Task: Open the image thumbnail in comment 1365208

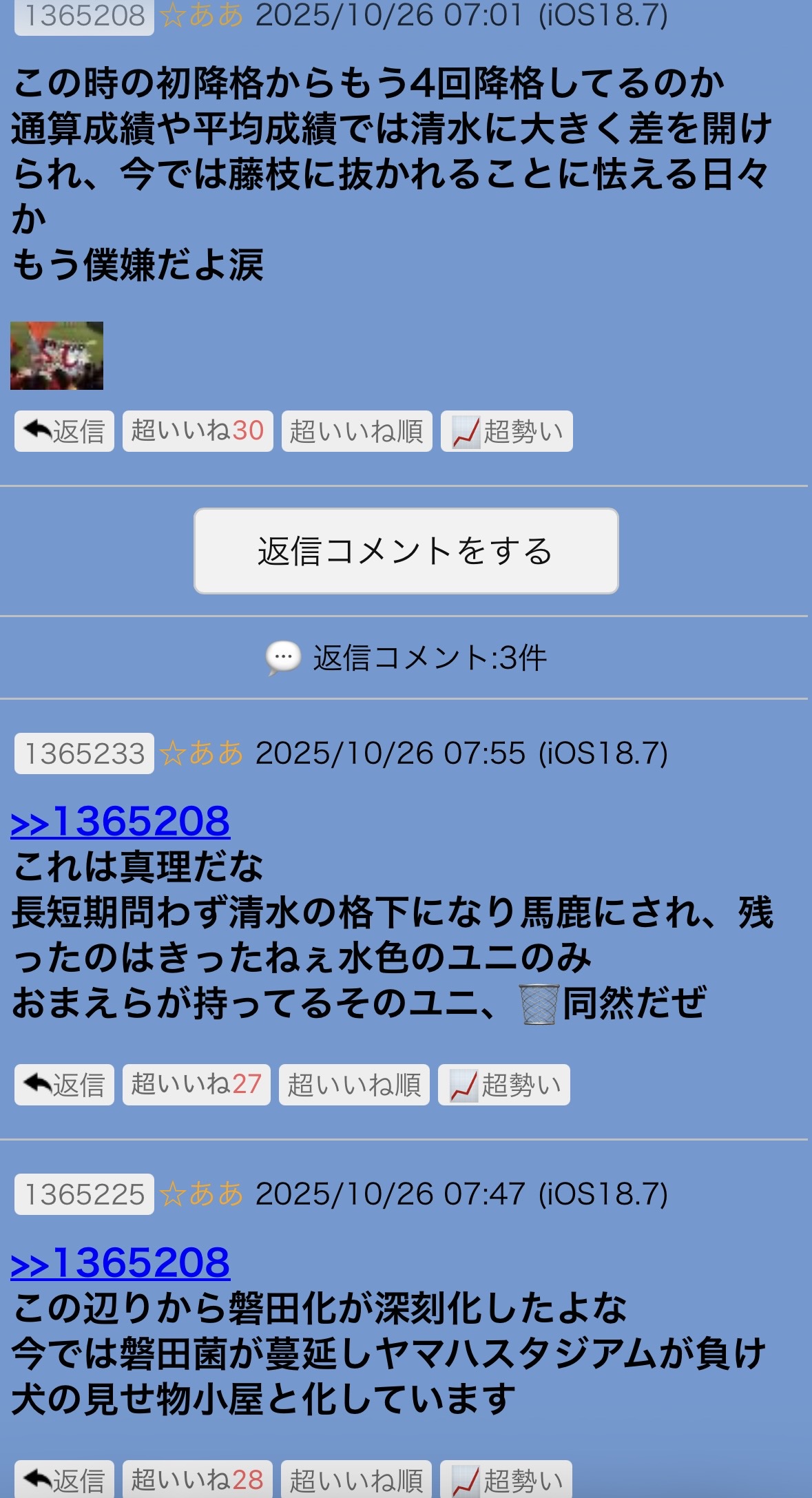Action: (56, 355)
